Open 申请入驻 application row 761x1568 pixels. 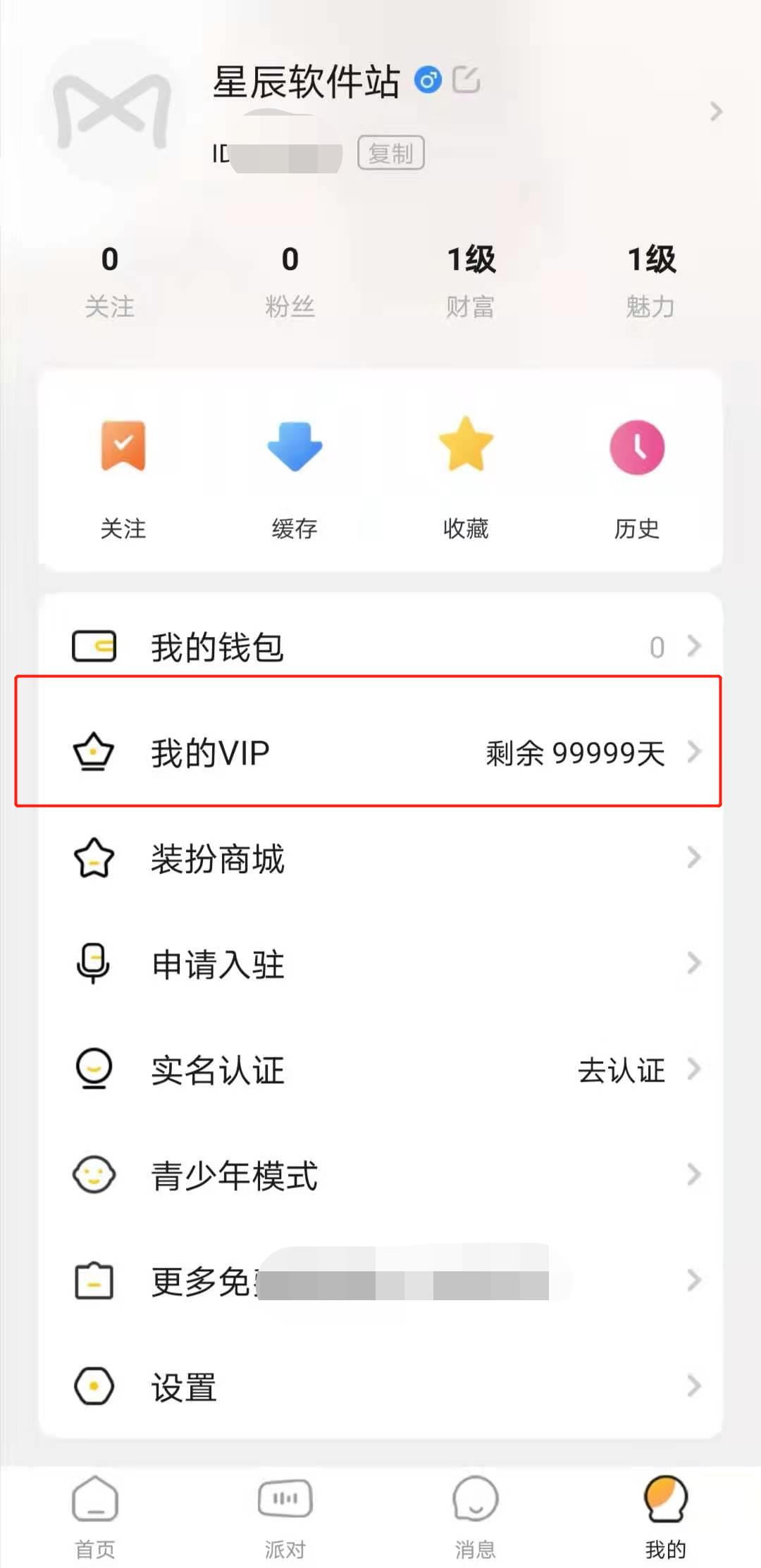380,963
